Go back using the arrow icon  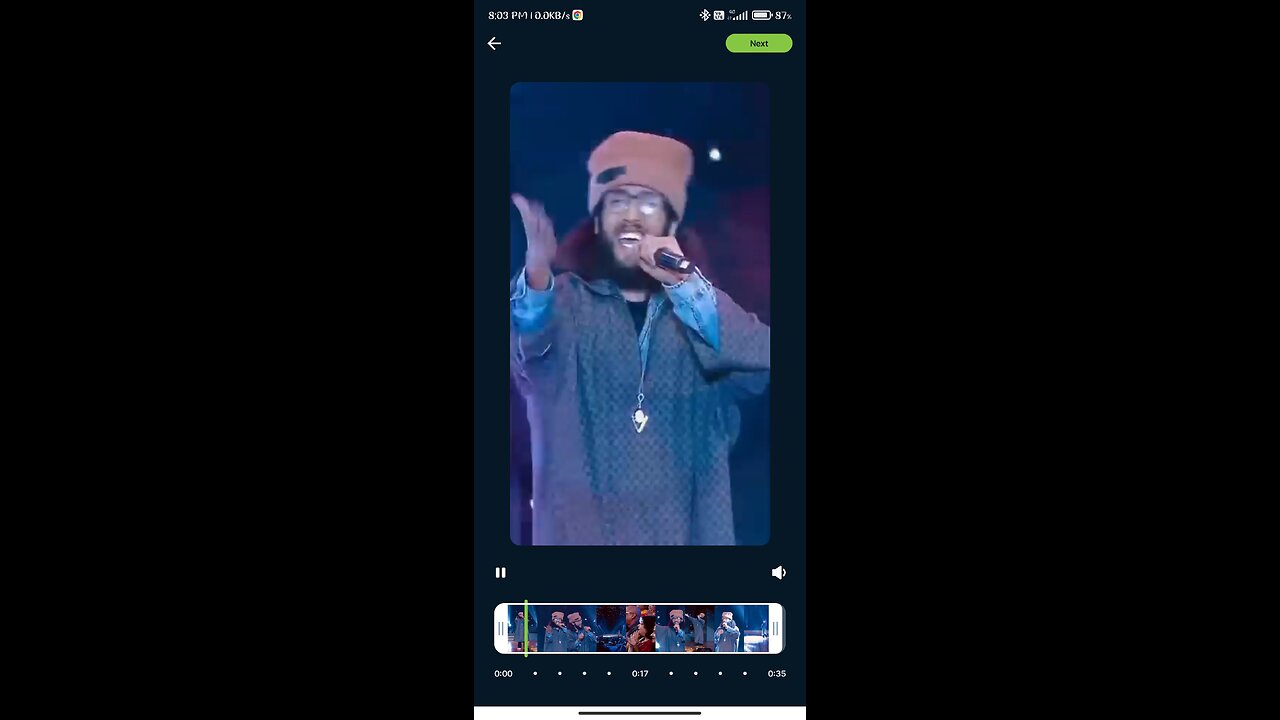[x=494, y=43]
